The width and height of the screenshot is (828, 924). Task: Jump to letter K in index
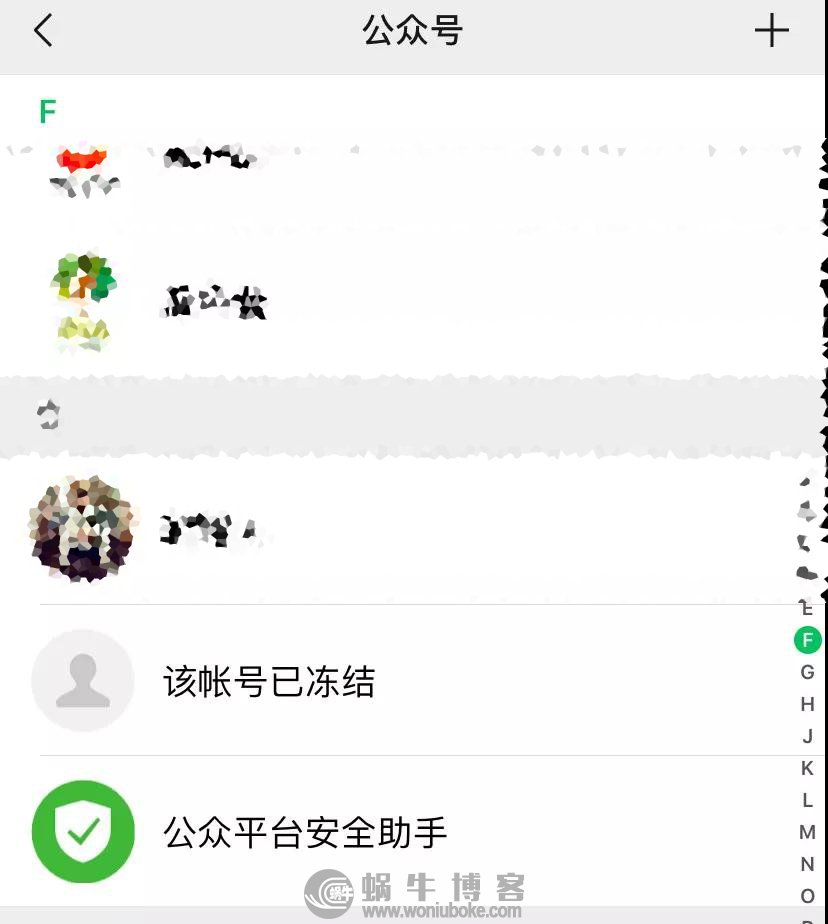tap(807, 768)
